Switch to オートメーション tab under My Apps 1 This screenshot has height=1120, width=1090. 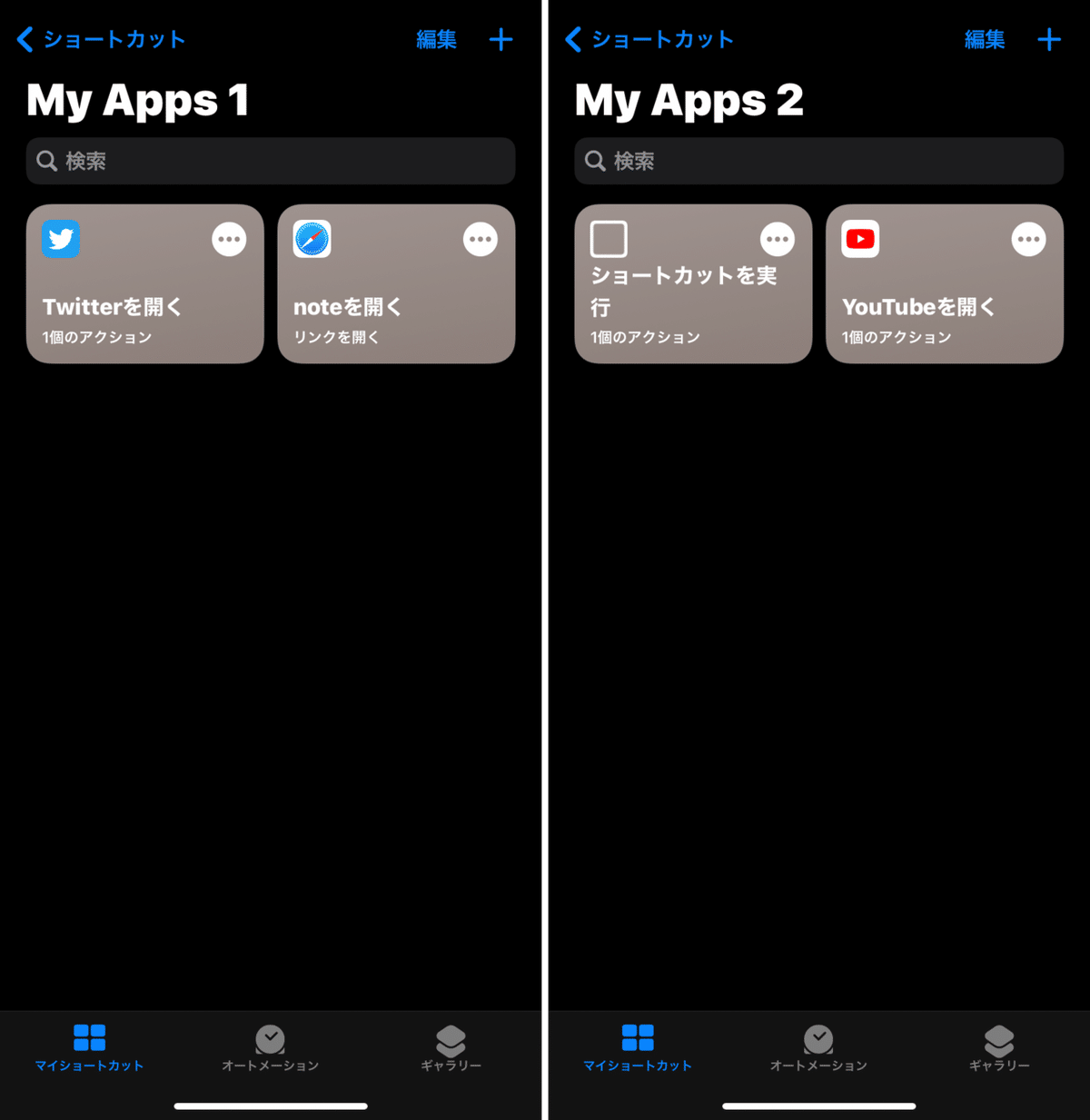270,1047
